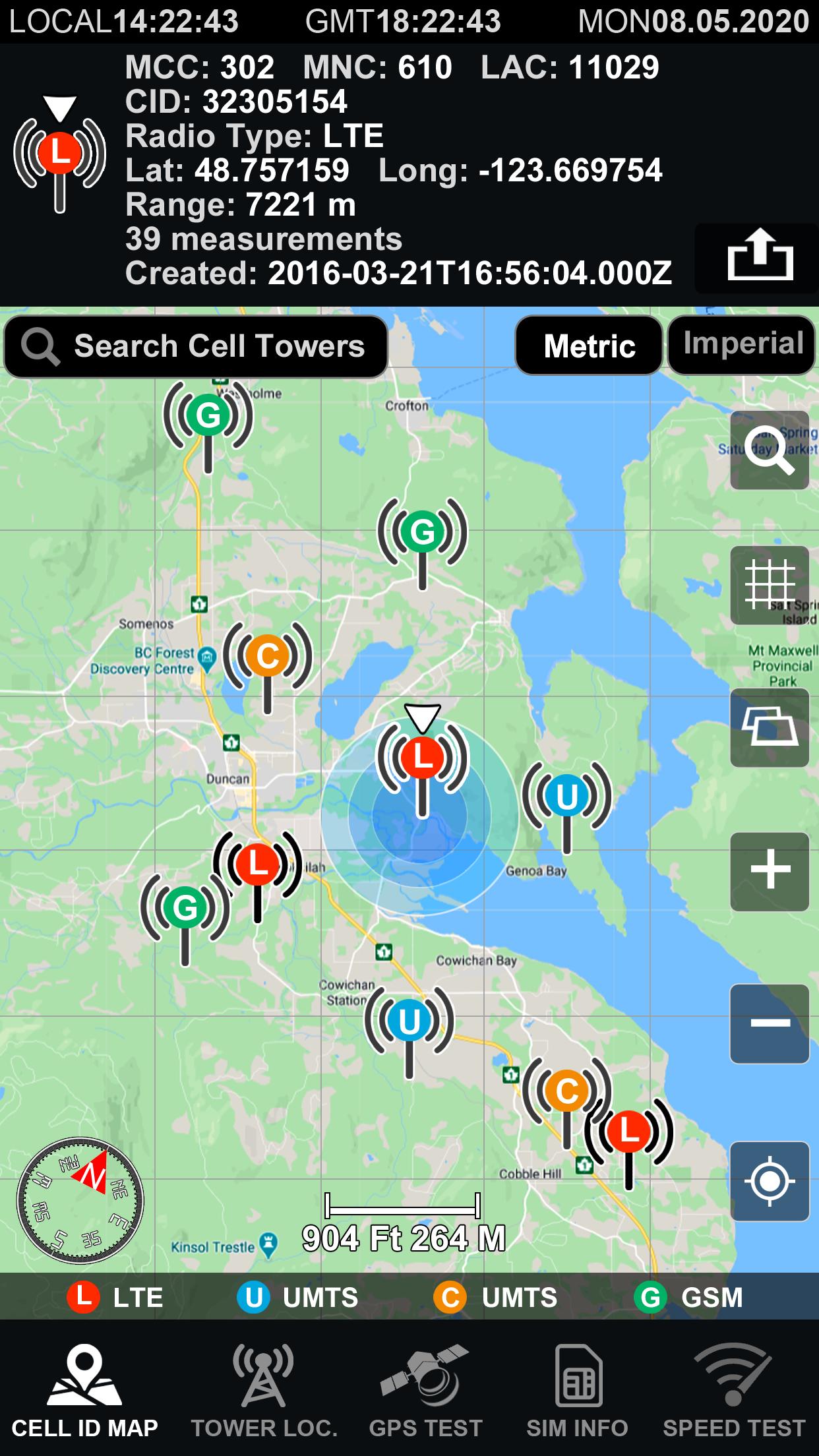Go to the GPS Test tab
Screen dimensions: 819x1456
coord(425,1391)
